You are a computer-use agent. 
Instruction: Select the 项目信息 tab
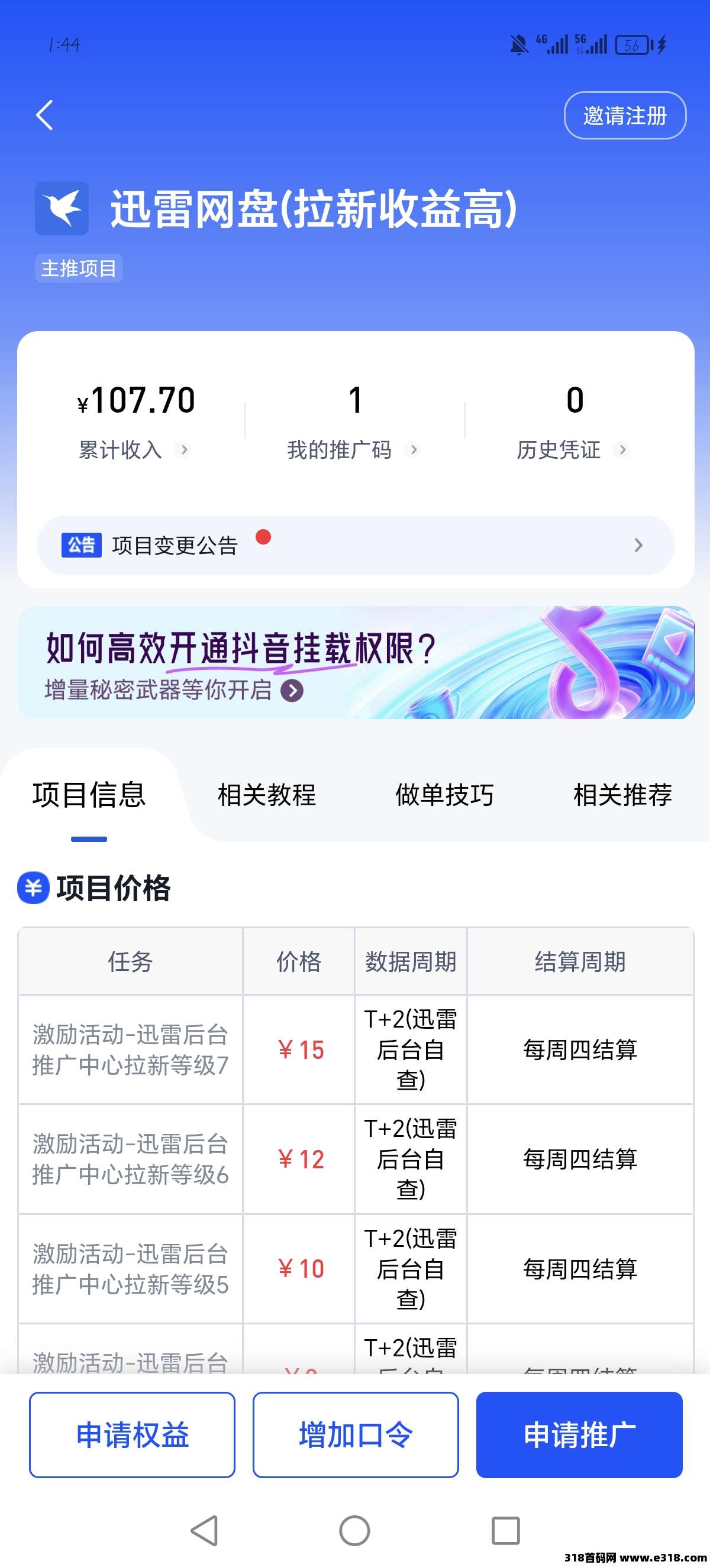[x=89, y=795]
